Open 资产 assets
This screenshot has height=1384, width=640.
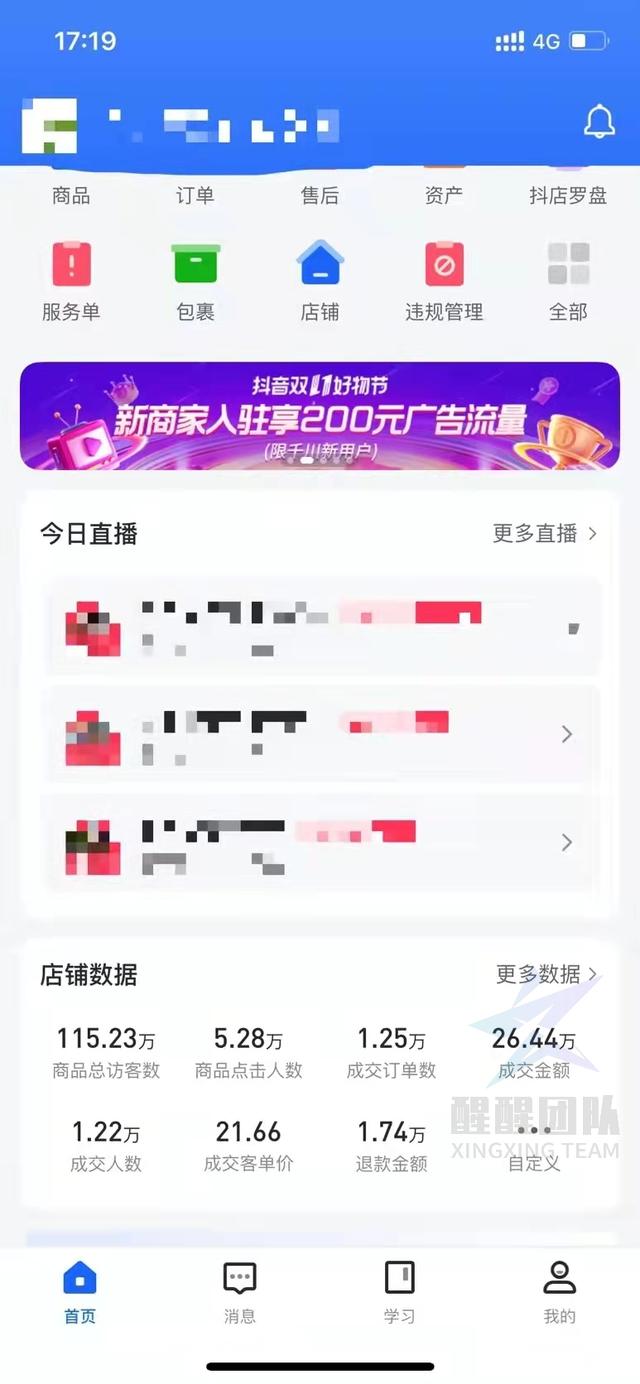(x=444, y=194)
